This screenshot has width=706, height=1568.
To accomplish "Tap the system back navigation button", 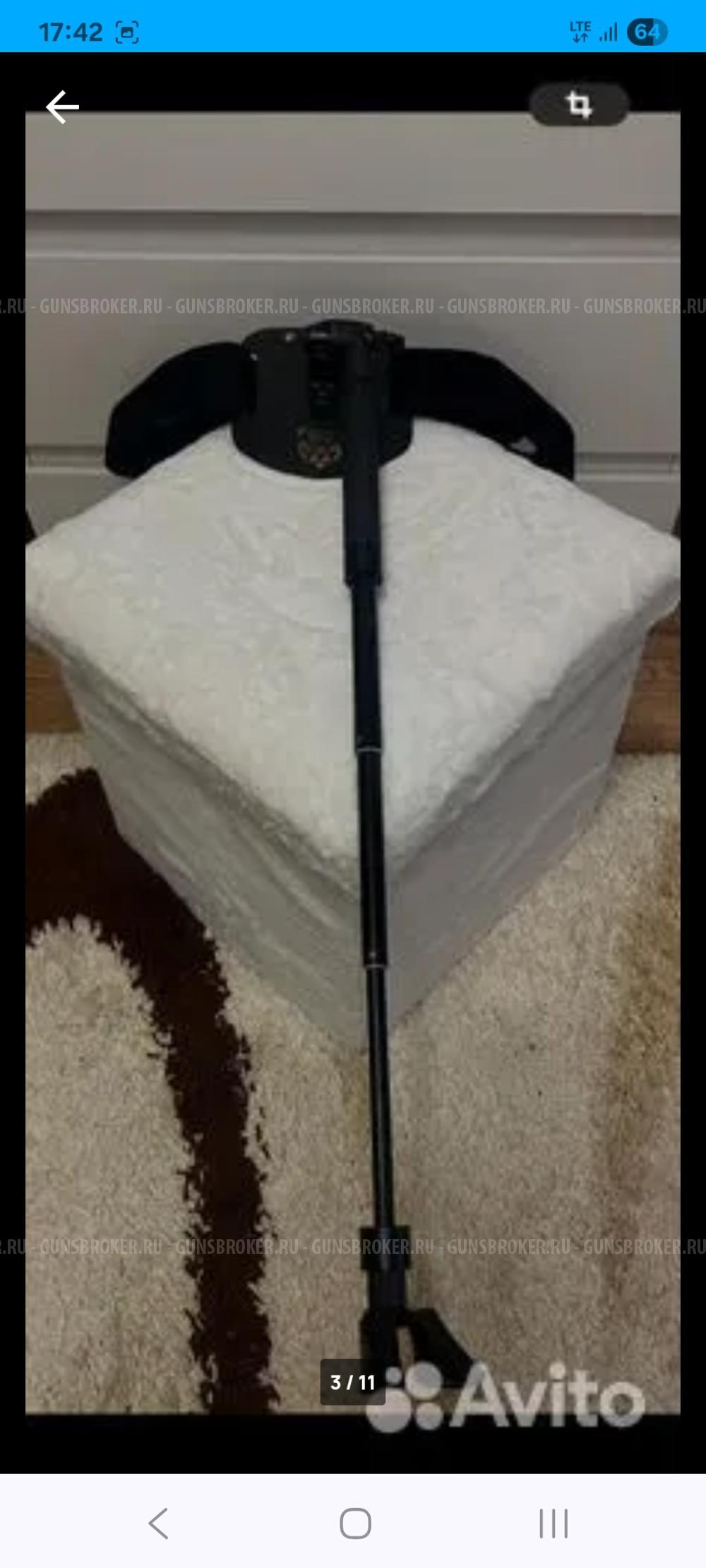I will pos(158,1523).
